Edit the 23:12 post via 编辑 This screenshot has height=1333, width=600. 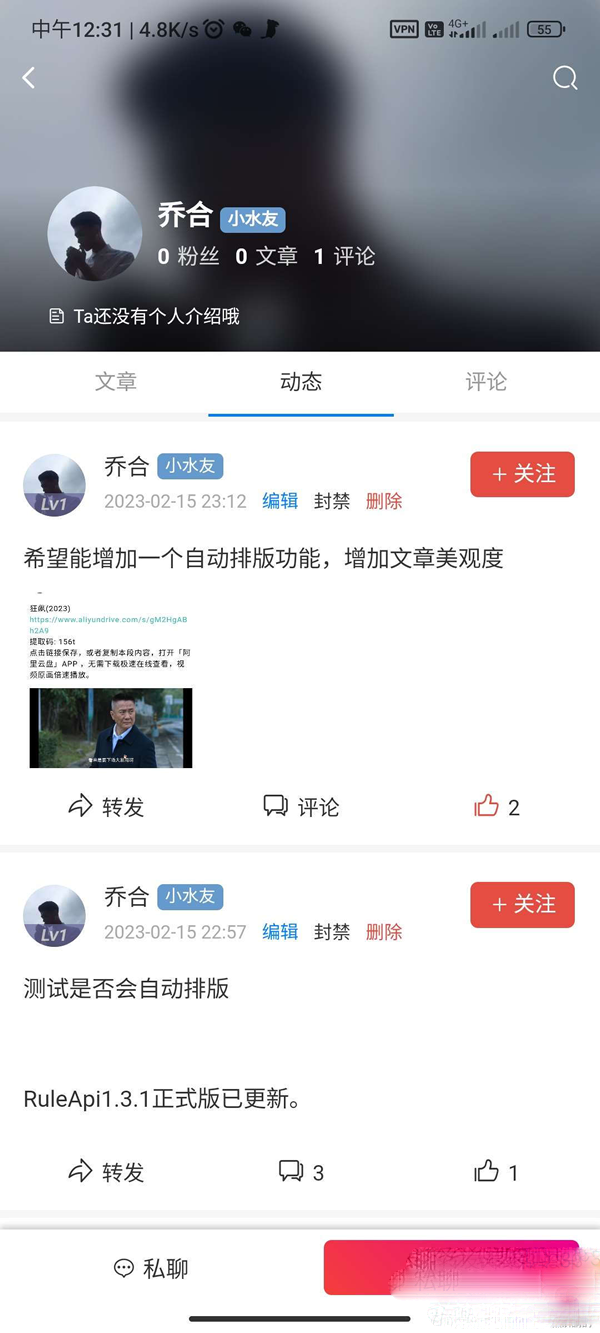(x=280, y=501)
